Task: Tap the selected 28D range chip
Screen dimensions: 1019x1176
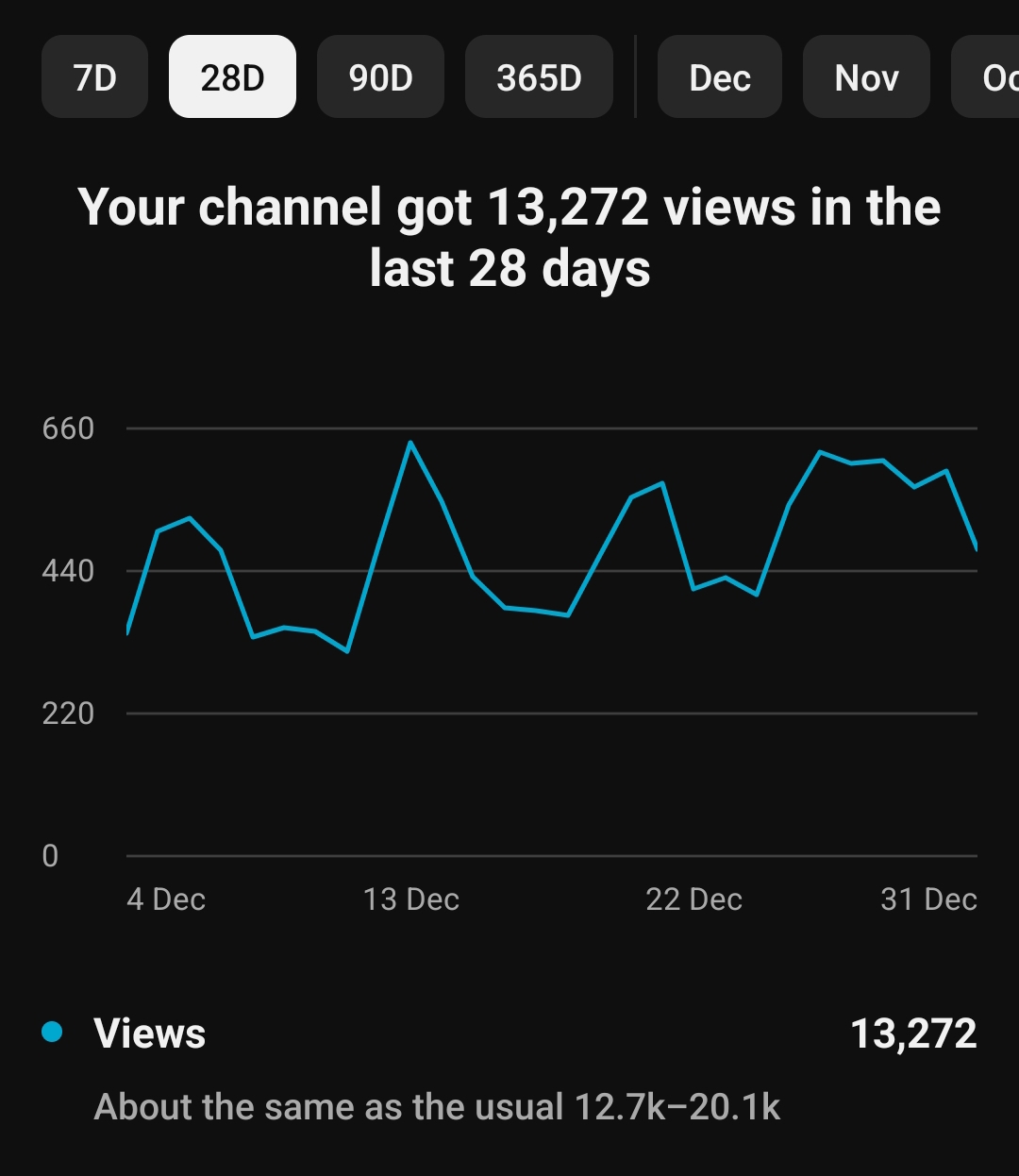Action: coord(232,77)
